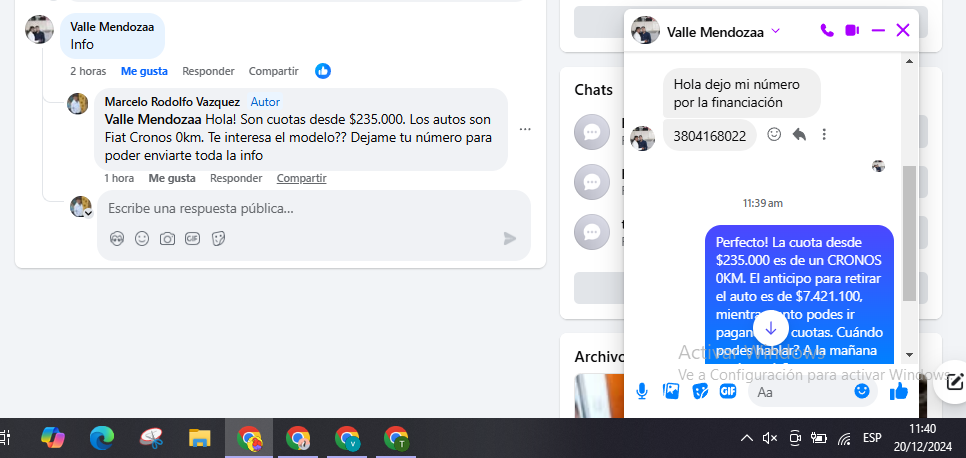Close the Valle Mendozaa chat window
966x458 pixels.
(903, 31)
